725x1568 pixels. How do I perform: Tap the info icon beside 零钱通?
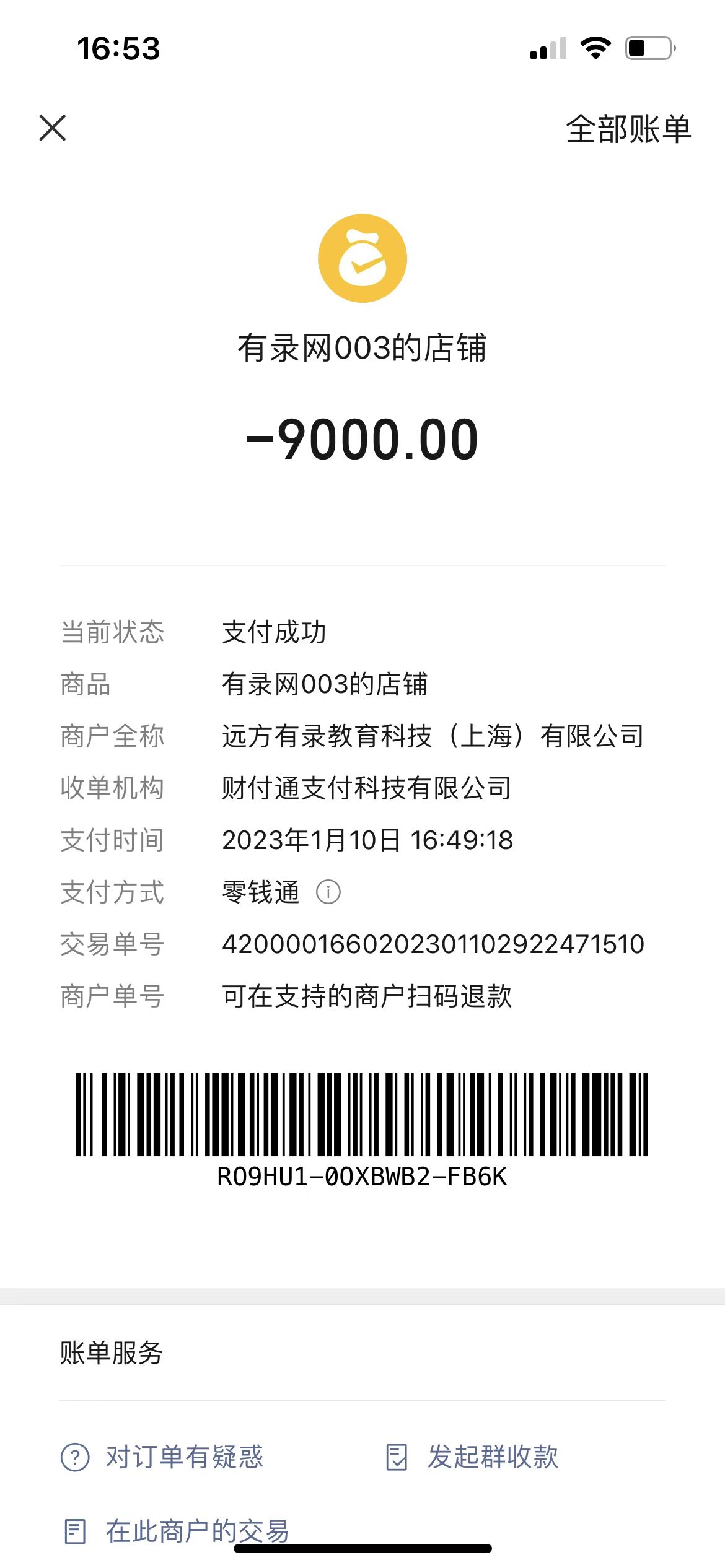coord(328,892)
